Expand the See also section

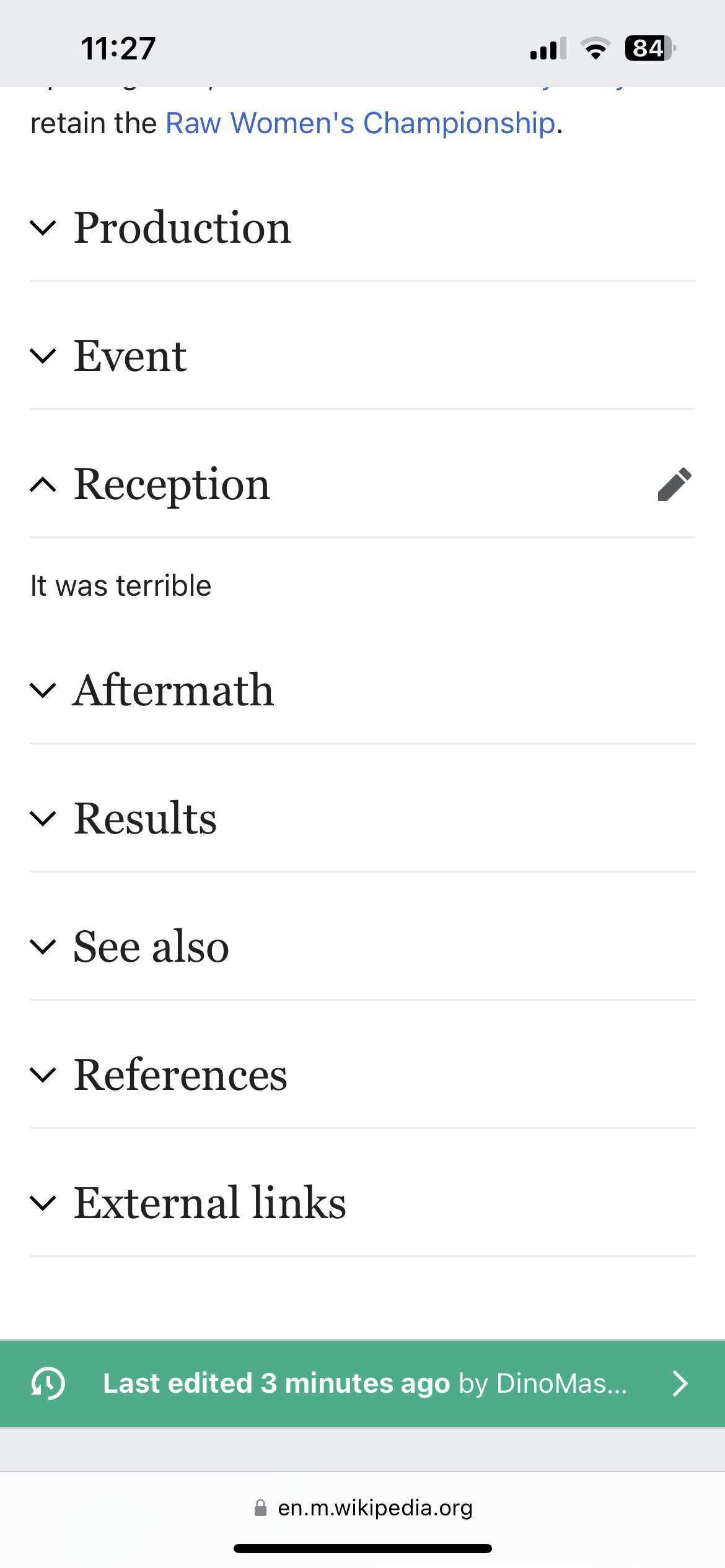click(151, 947)
